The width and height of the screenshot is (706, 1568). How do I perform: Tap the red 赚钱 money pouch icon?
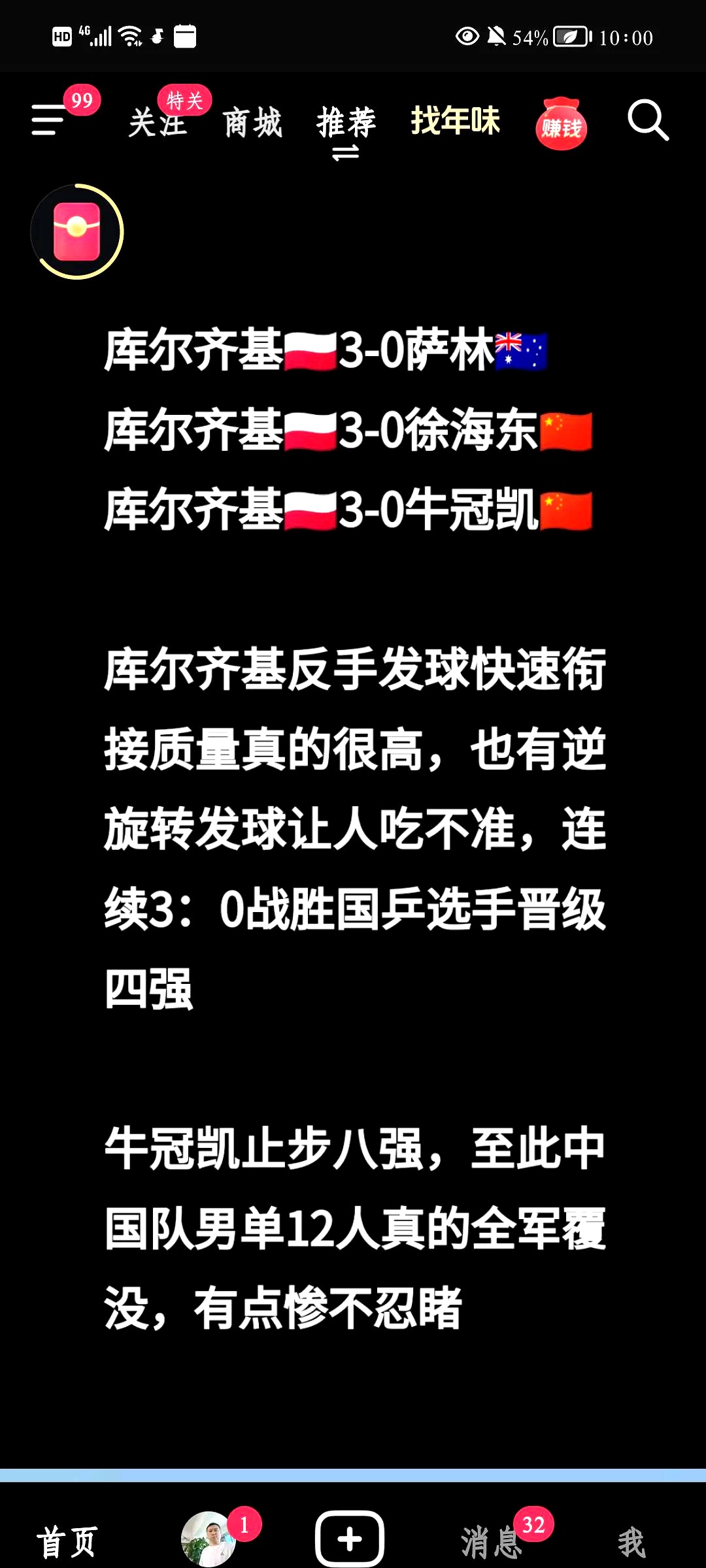pos(561,125)
